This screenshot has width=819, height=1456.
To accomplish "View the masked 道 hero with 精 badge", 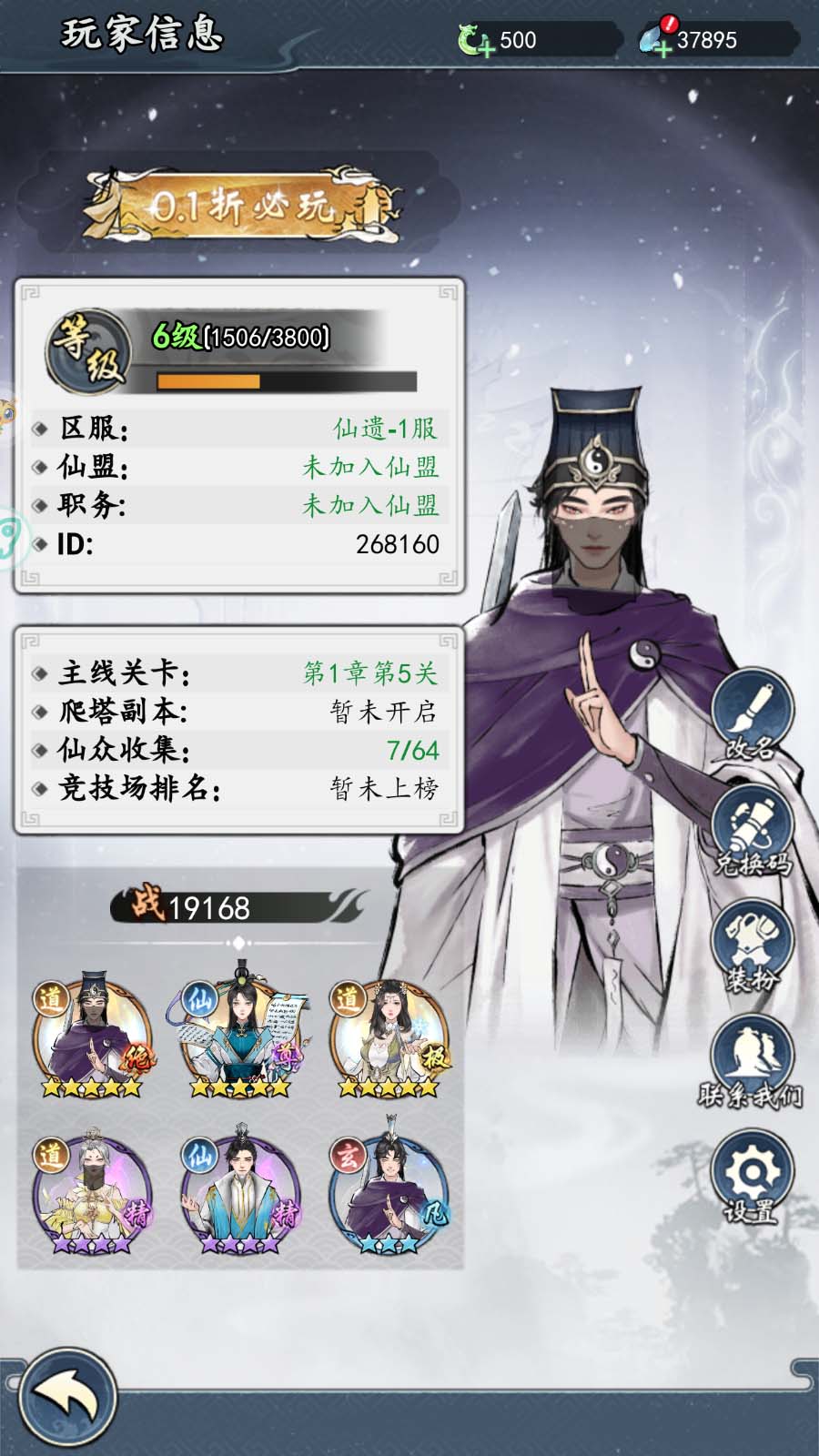I will click(x=92, y=1192).
